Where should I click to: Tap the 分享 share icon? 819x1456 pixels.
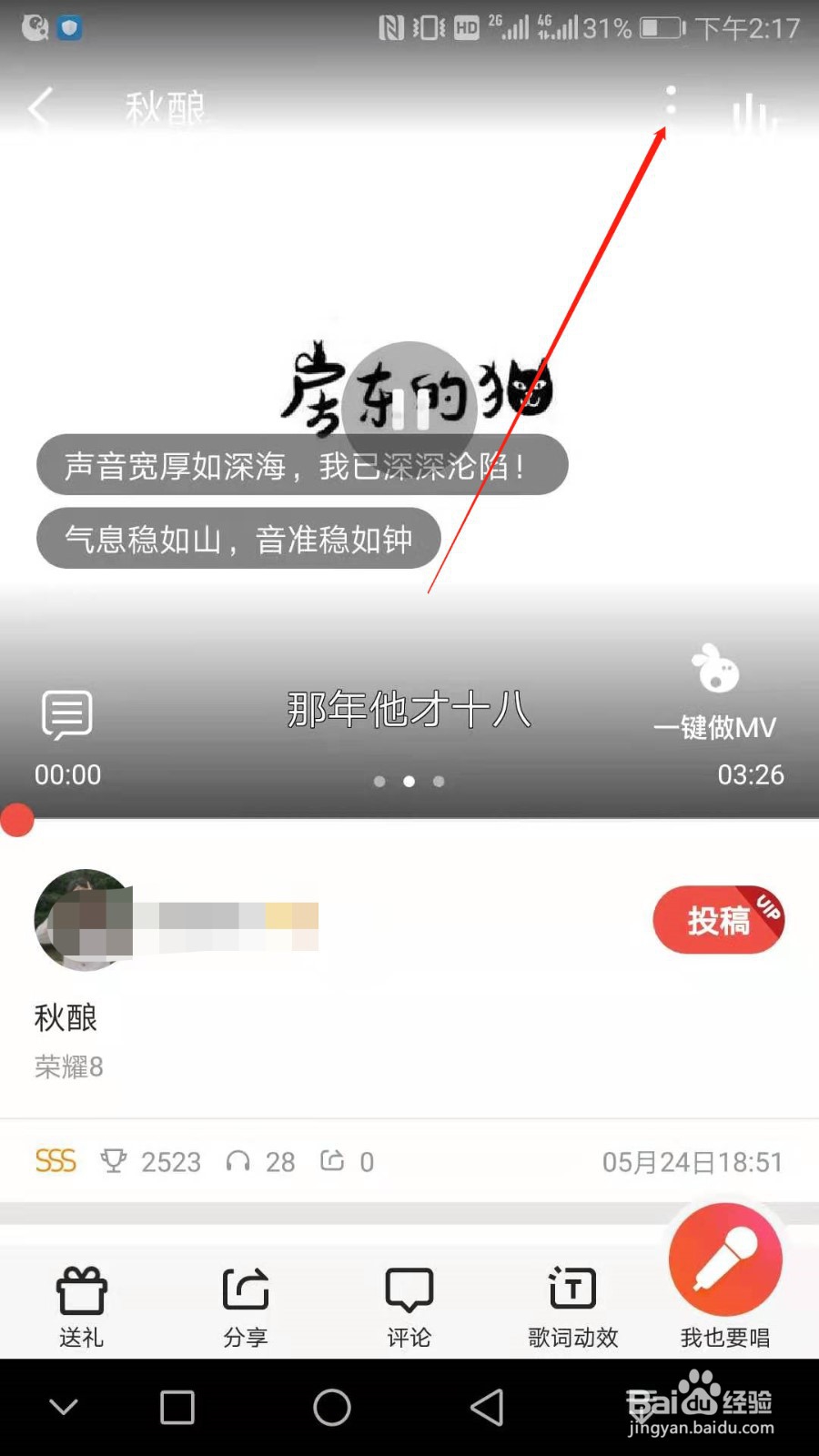coord(244,1288)
